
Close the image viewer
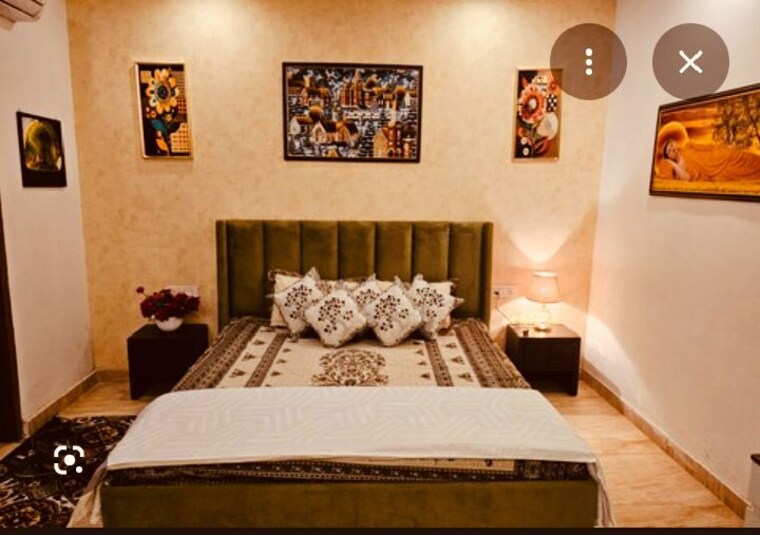(690, 62)
